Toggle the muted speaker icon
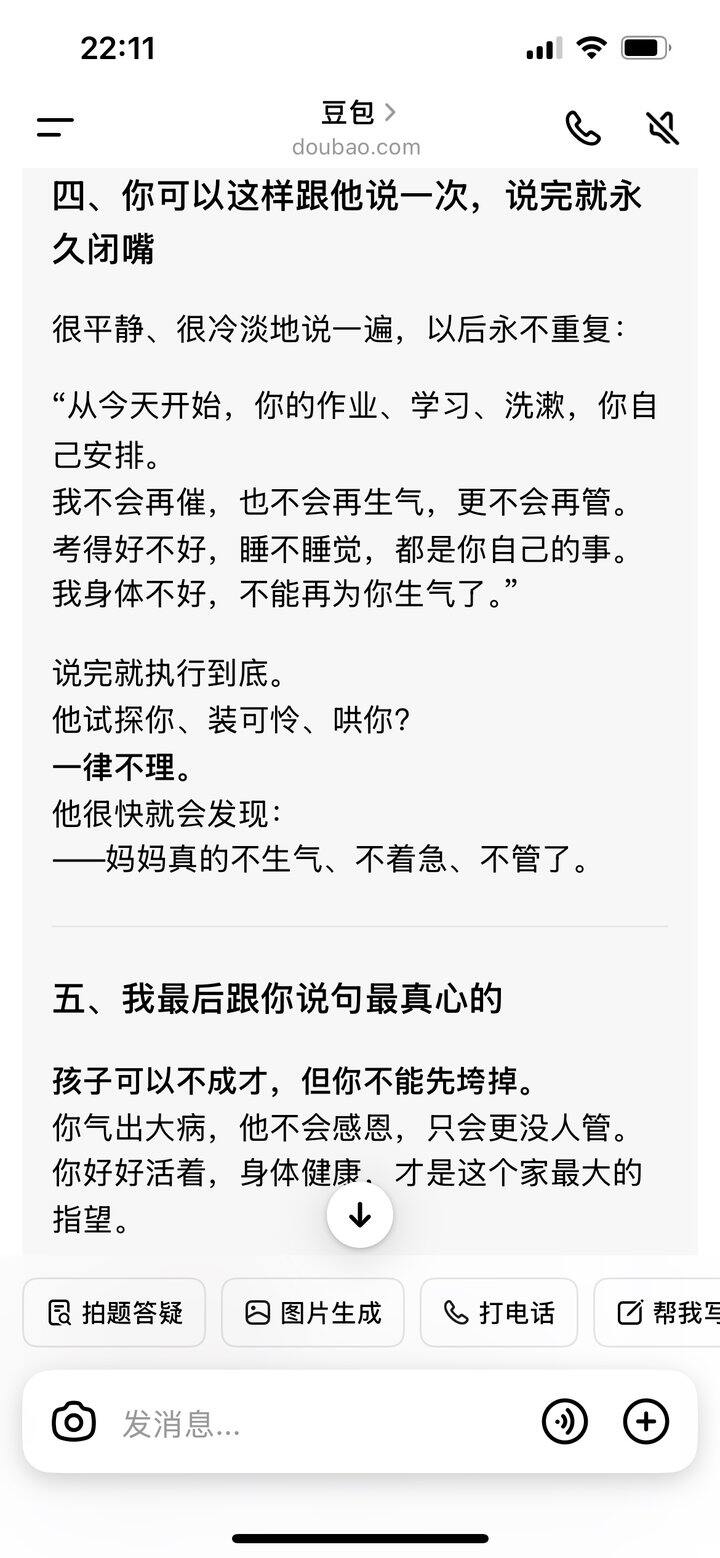This screenshot has width=720, height=1558. click(661, 128)
